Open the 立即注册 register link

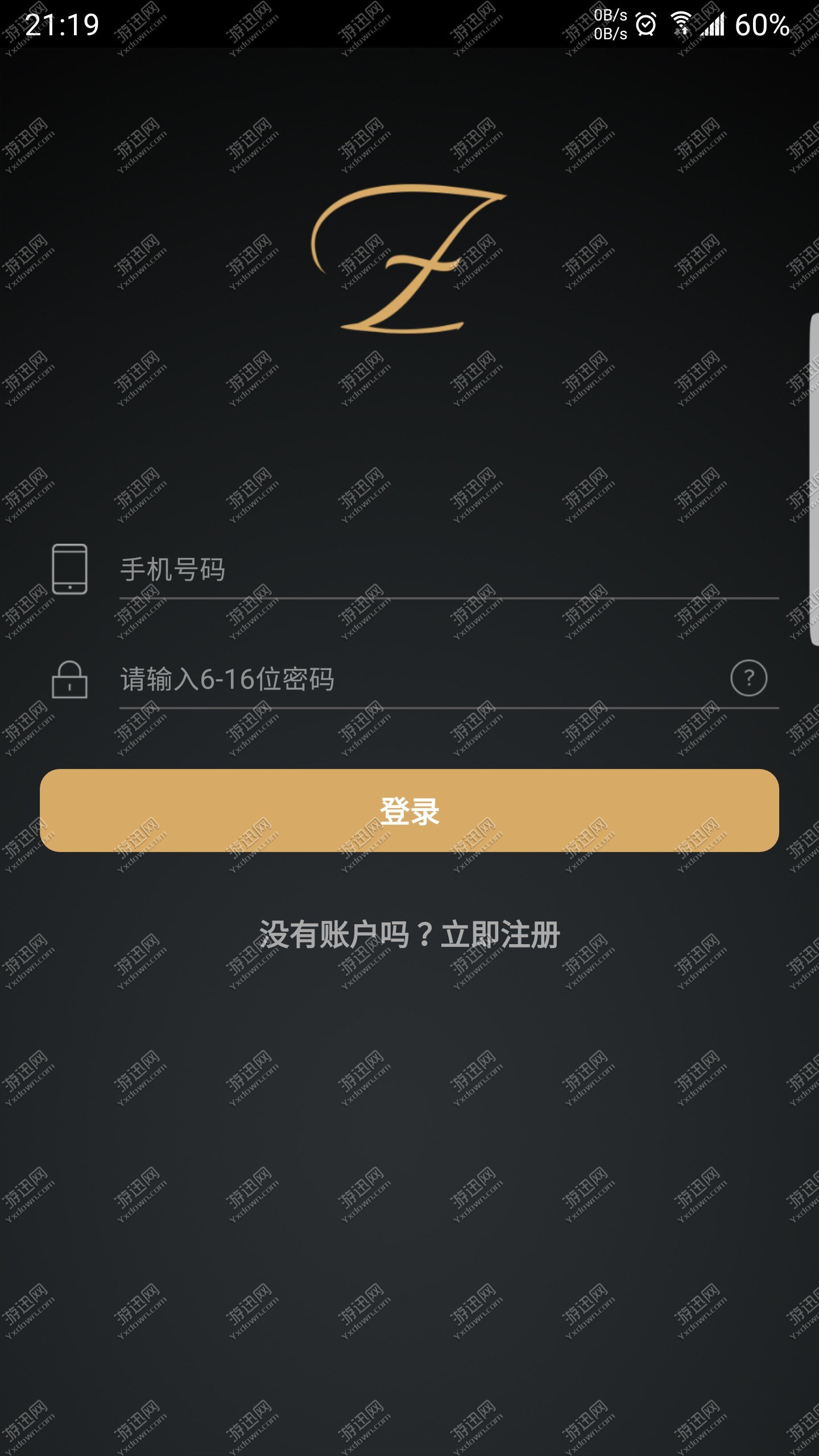coord(500,934)
